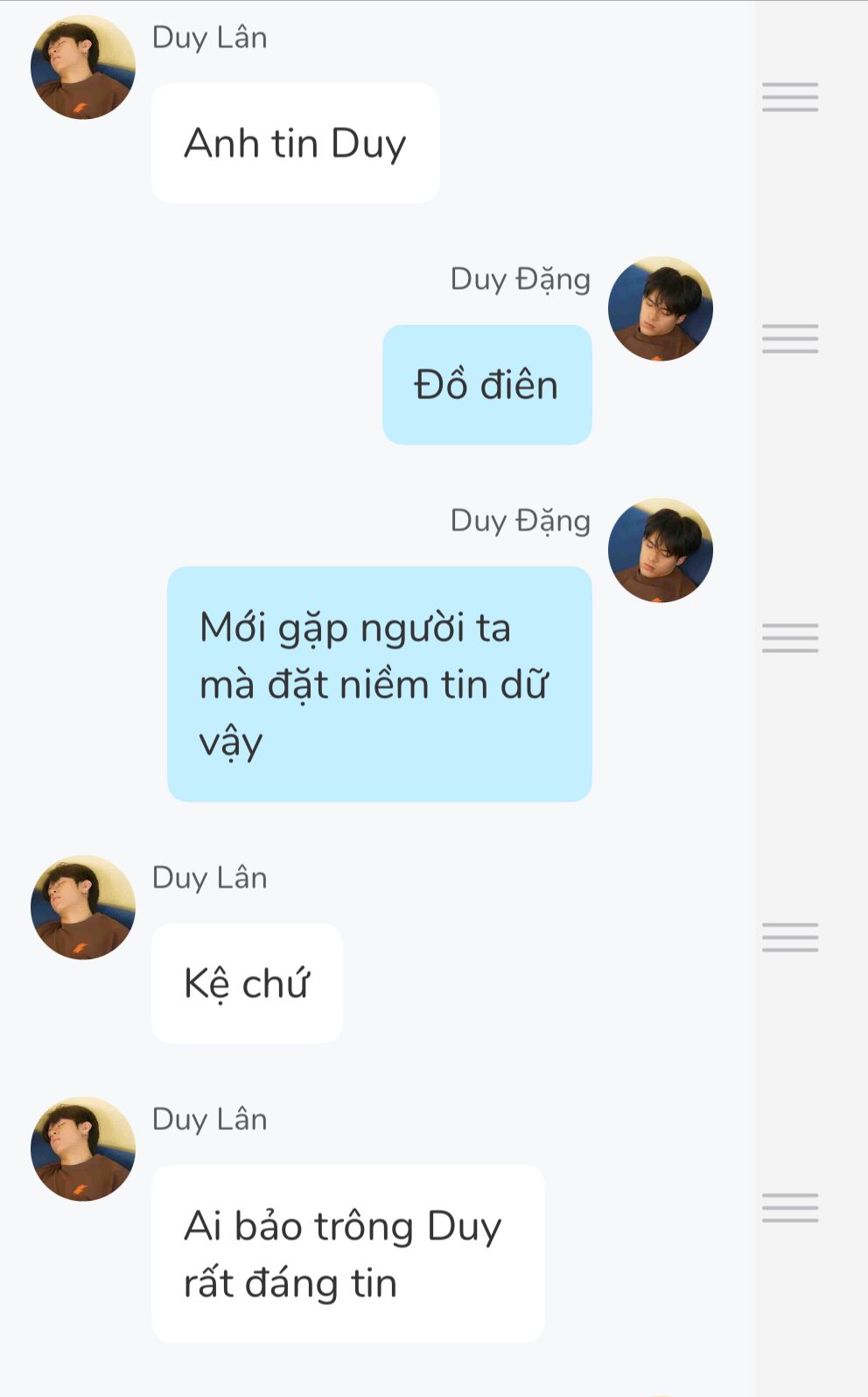Select the 'Đồ điên' message bubble
Viewport: 868px width, 1397px height.
[x=487, y=385]
